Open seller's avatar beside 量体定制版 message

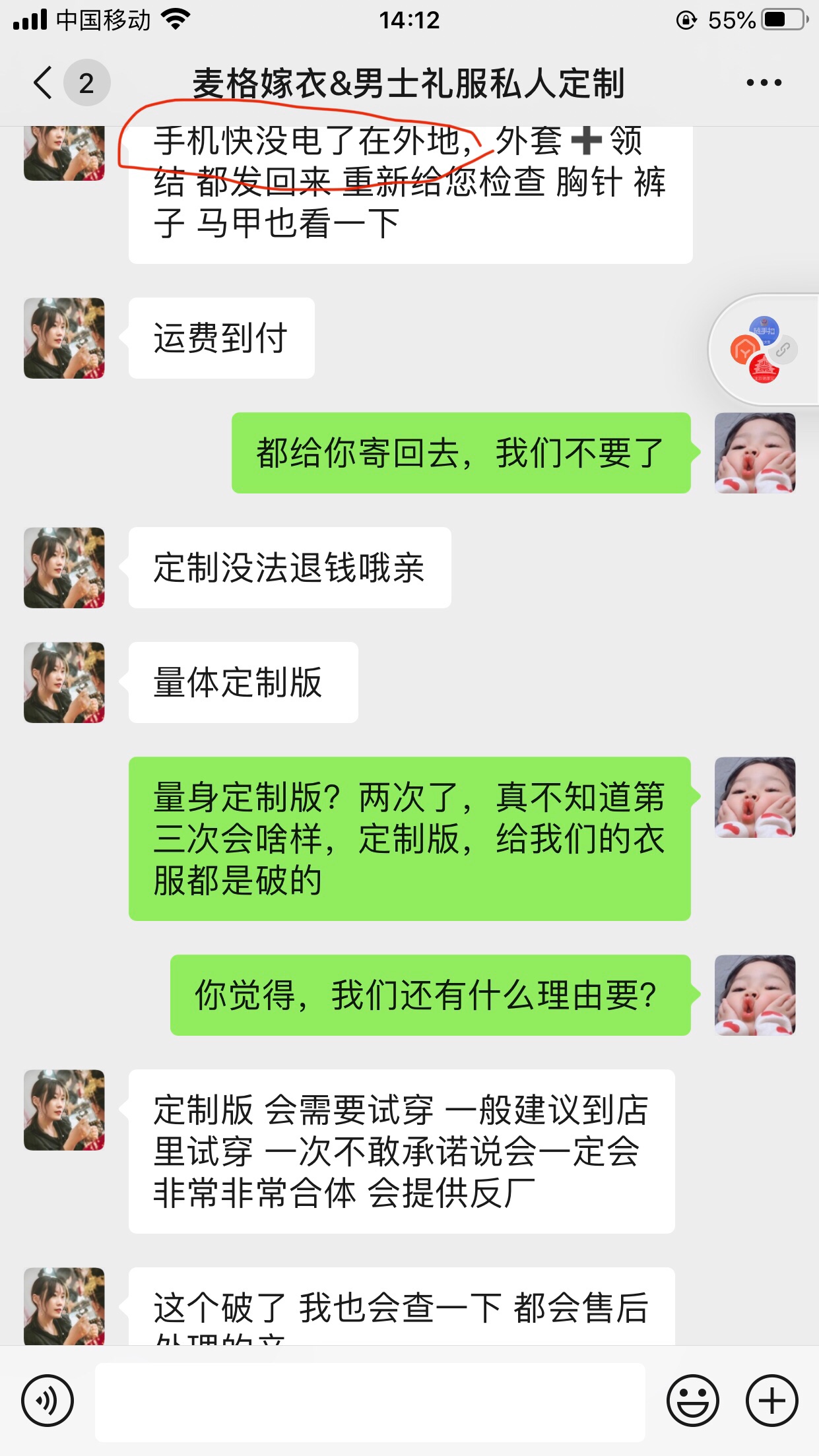point(64,682)
